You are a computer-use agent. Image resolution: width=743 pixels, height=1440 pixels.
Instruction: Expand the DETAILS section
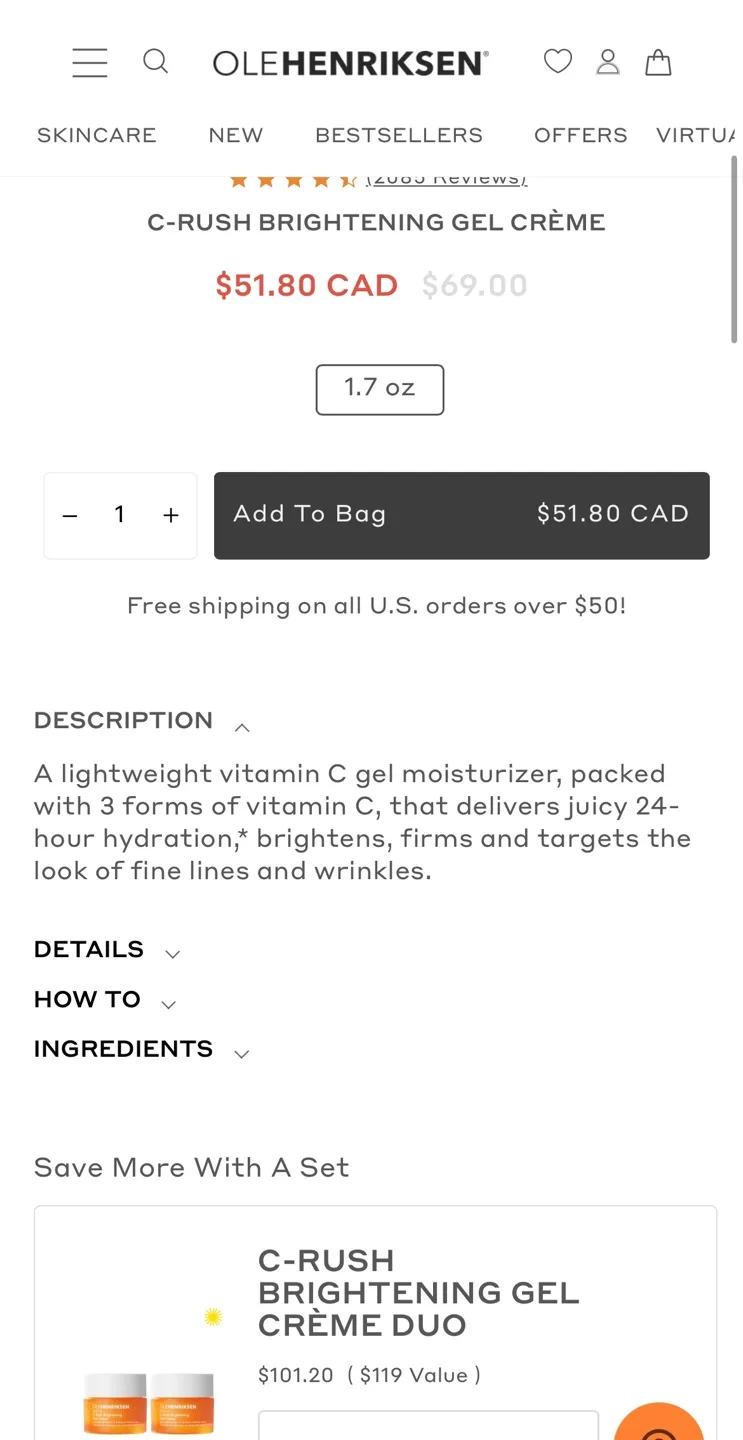(89, 949)
